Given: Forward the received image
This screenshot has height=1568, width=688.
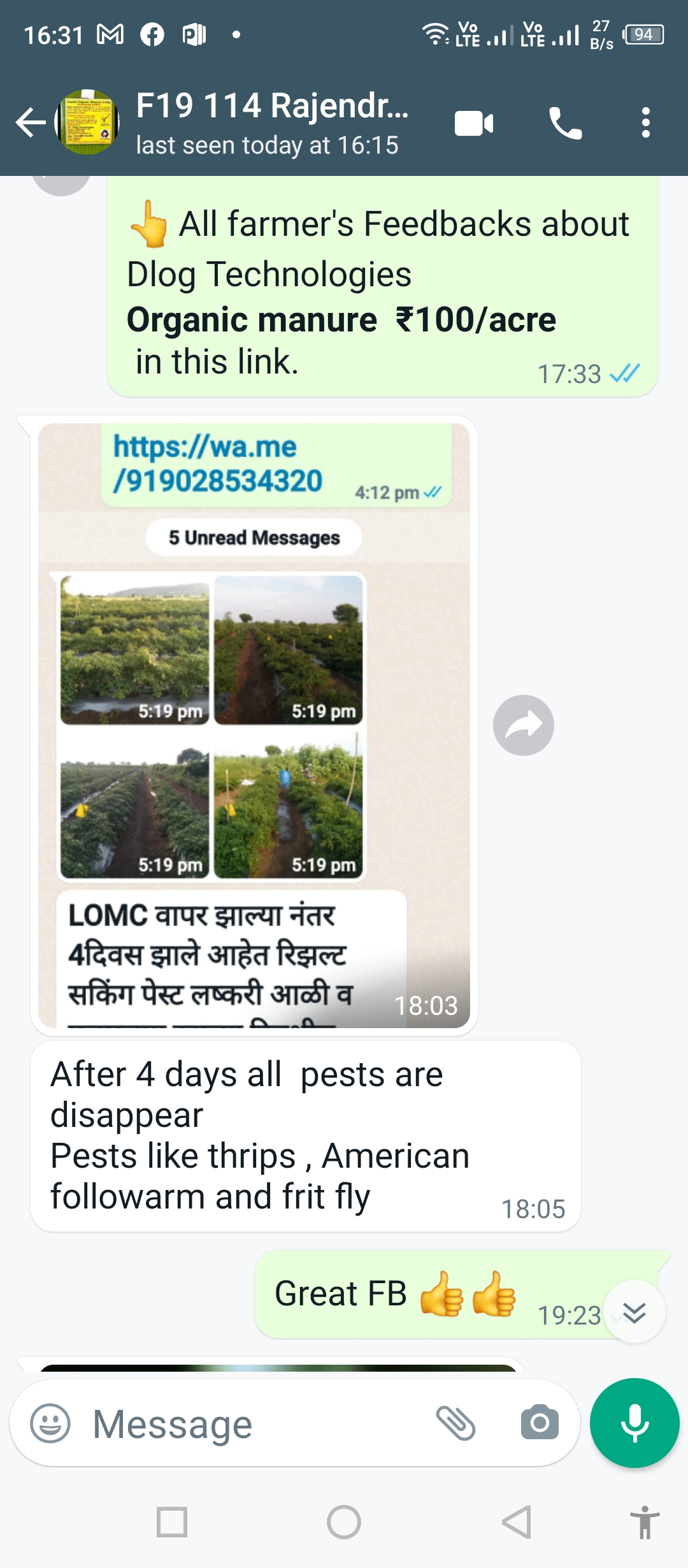Looking at the screenshot, I should pyautogui.click(x=523, y=725).
